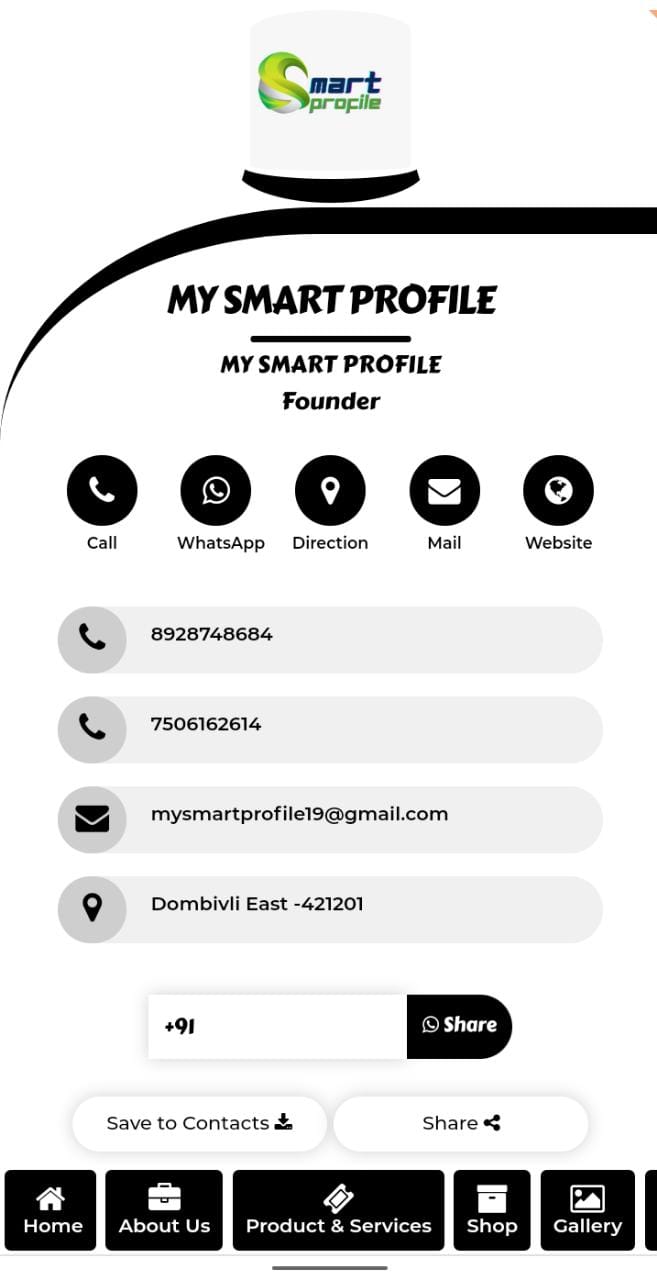Go to the Home tab

click(51, 1210)
